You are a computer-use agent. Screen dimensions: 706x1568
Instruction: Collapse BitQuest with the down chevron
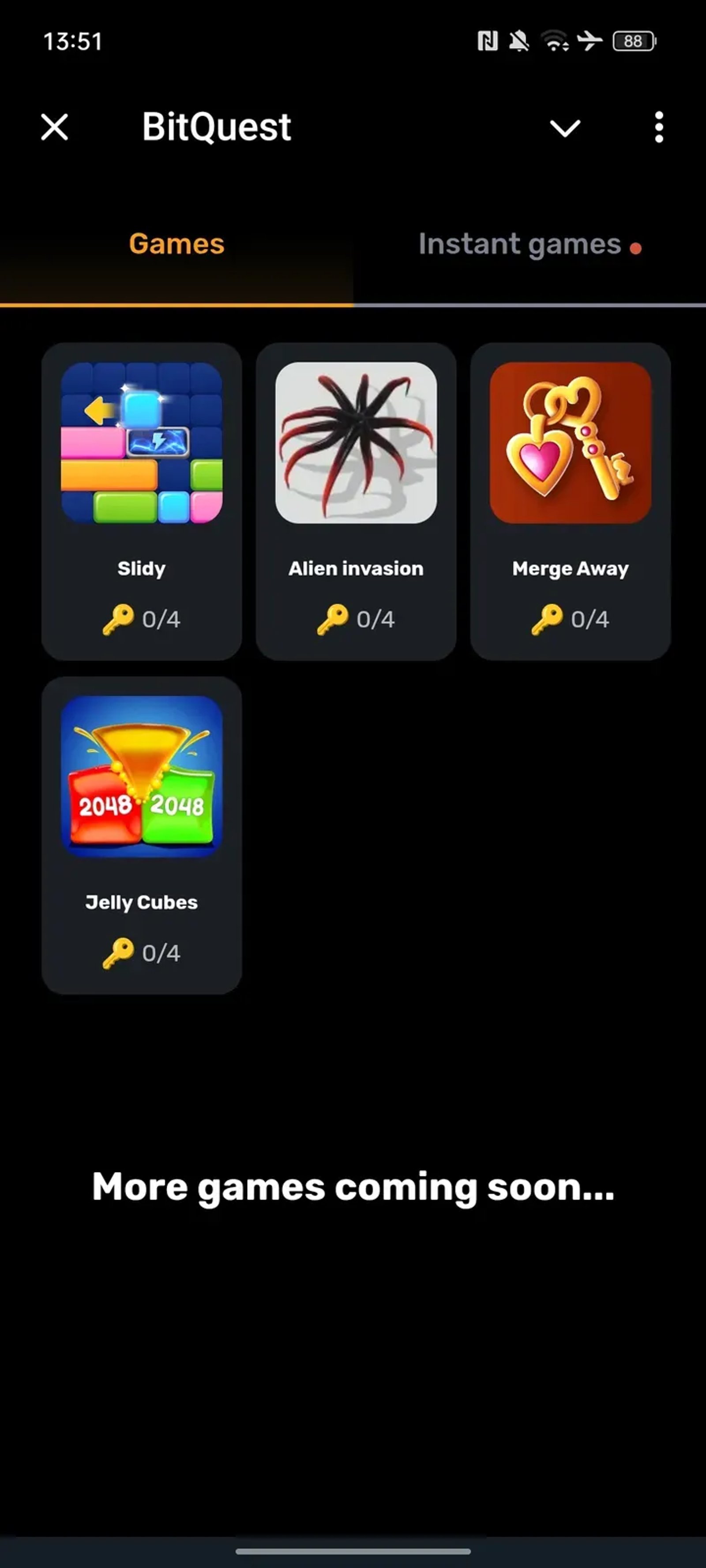click(565, 127)
